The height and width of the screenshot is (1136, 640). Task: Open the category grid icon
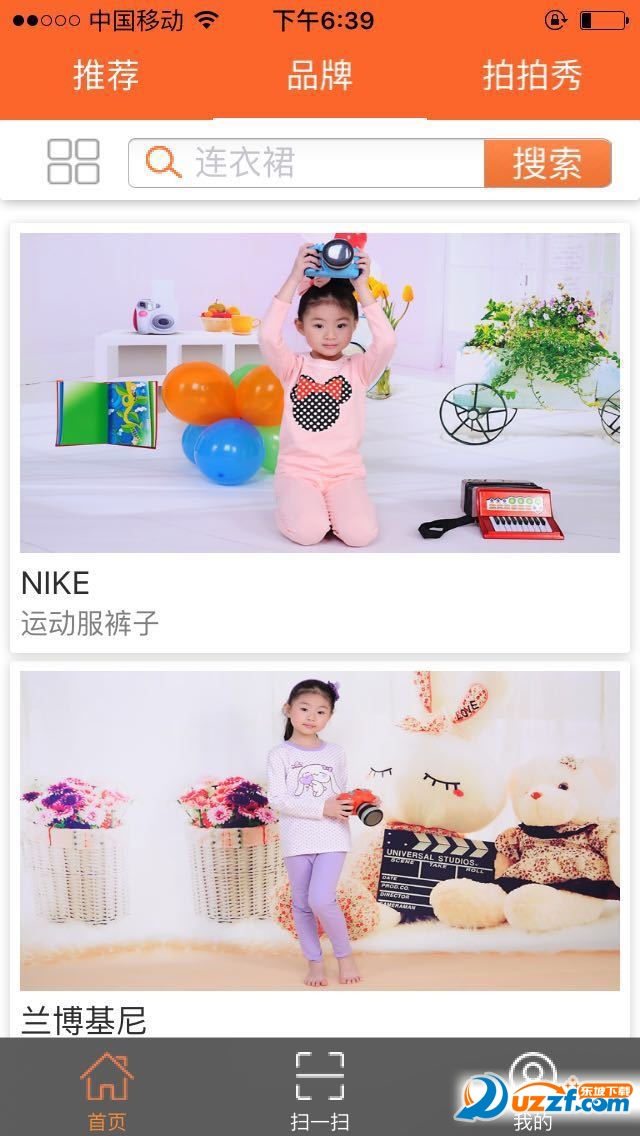point(74,162)
